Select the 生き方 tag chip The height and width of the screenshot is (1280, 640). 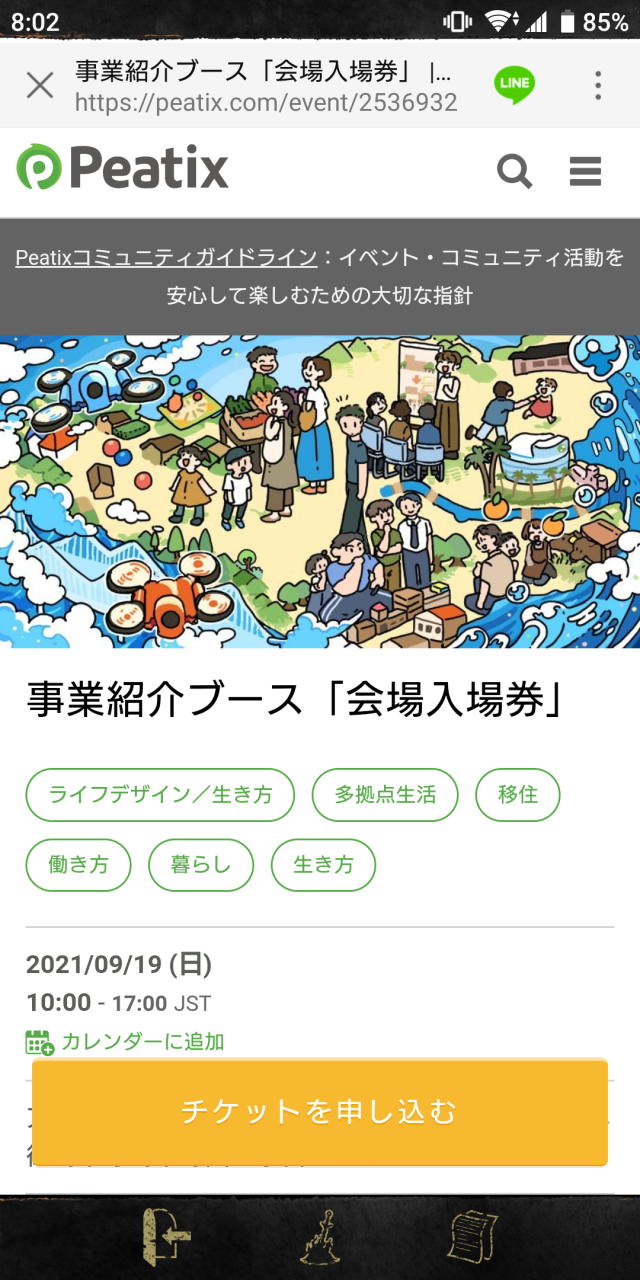click(x=323, y=865)
